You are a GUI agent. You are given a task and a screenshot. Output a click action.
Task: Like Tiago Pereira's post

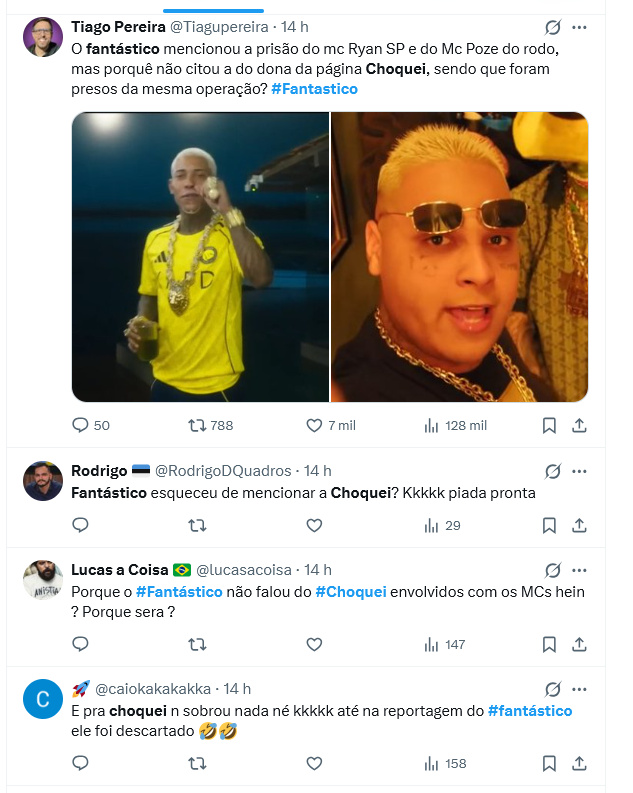(x=314, y=425)
